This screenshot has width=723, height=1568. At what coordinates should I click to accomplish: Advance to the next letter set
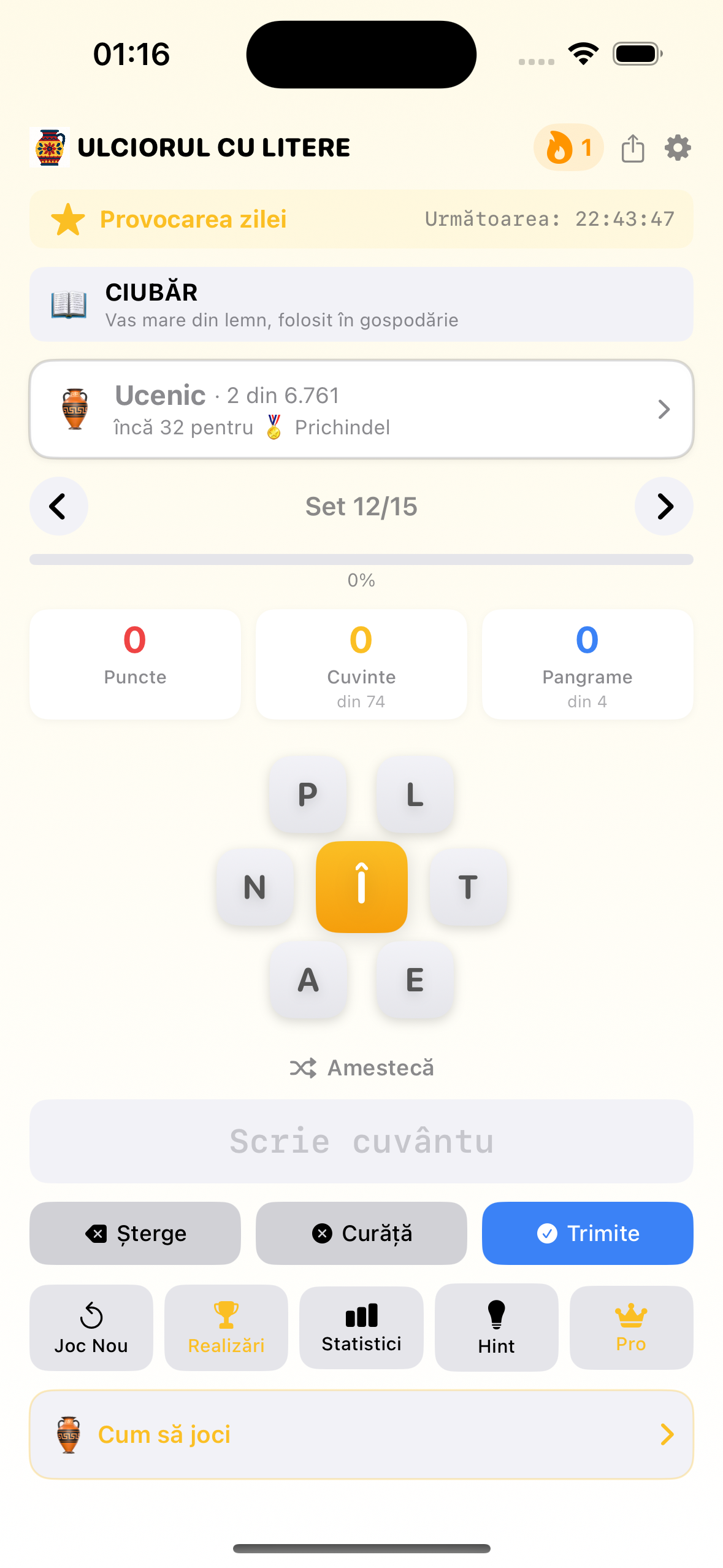click(x=664, y=506)
